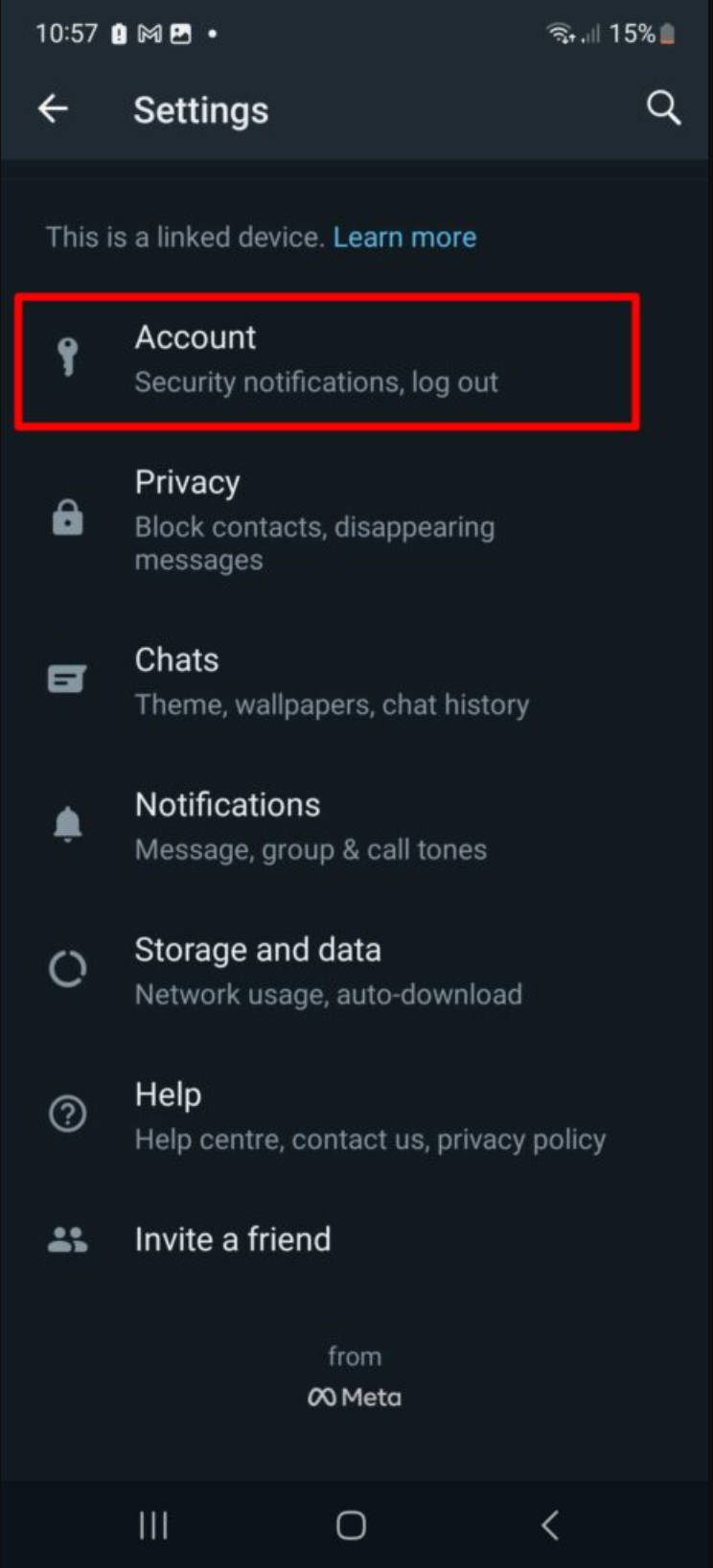
Task: Tap the search magnifier icon
Action: tap(663, 108)
